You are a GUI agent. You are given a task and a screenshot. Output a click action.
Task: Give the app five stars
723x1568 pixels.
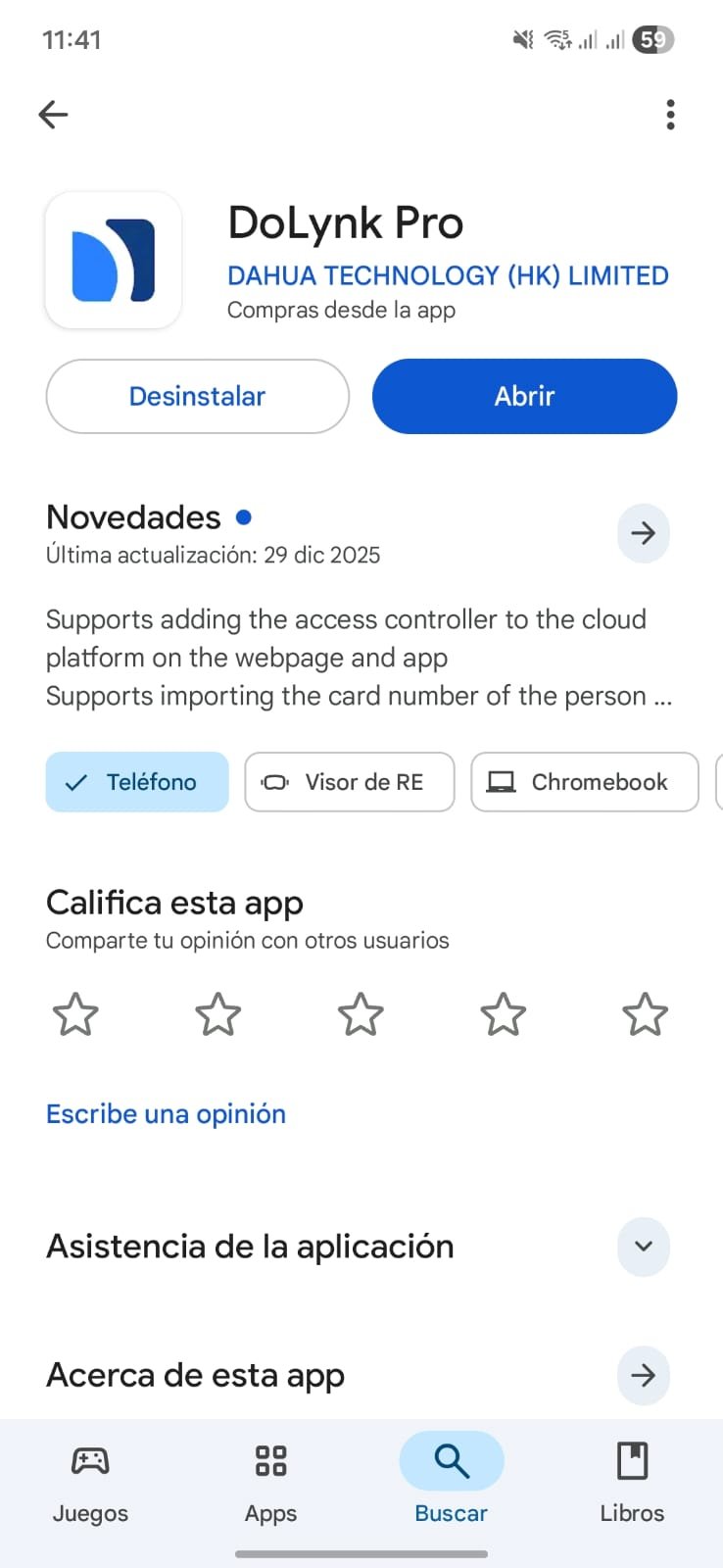pyautogui.click(x=646, y=1014)
